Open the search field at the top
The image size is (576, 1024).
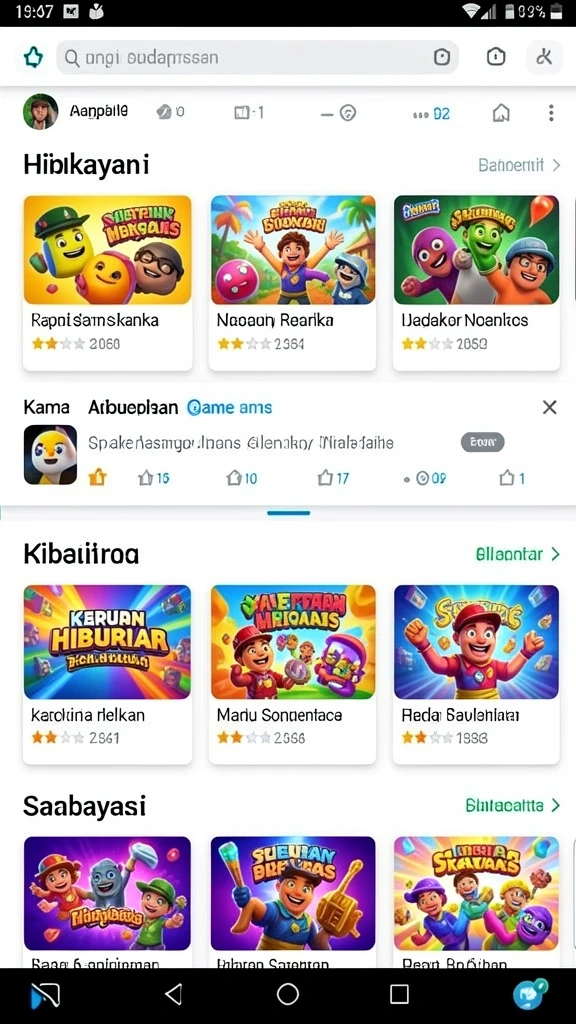click(x=257, y=57)
